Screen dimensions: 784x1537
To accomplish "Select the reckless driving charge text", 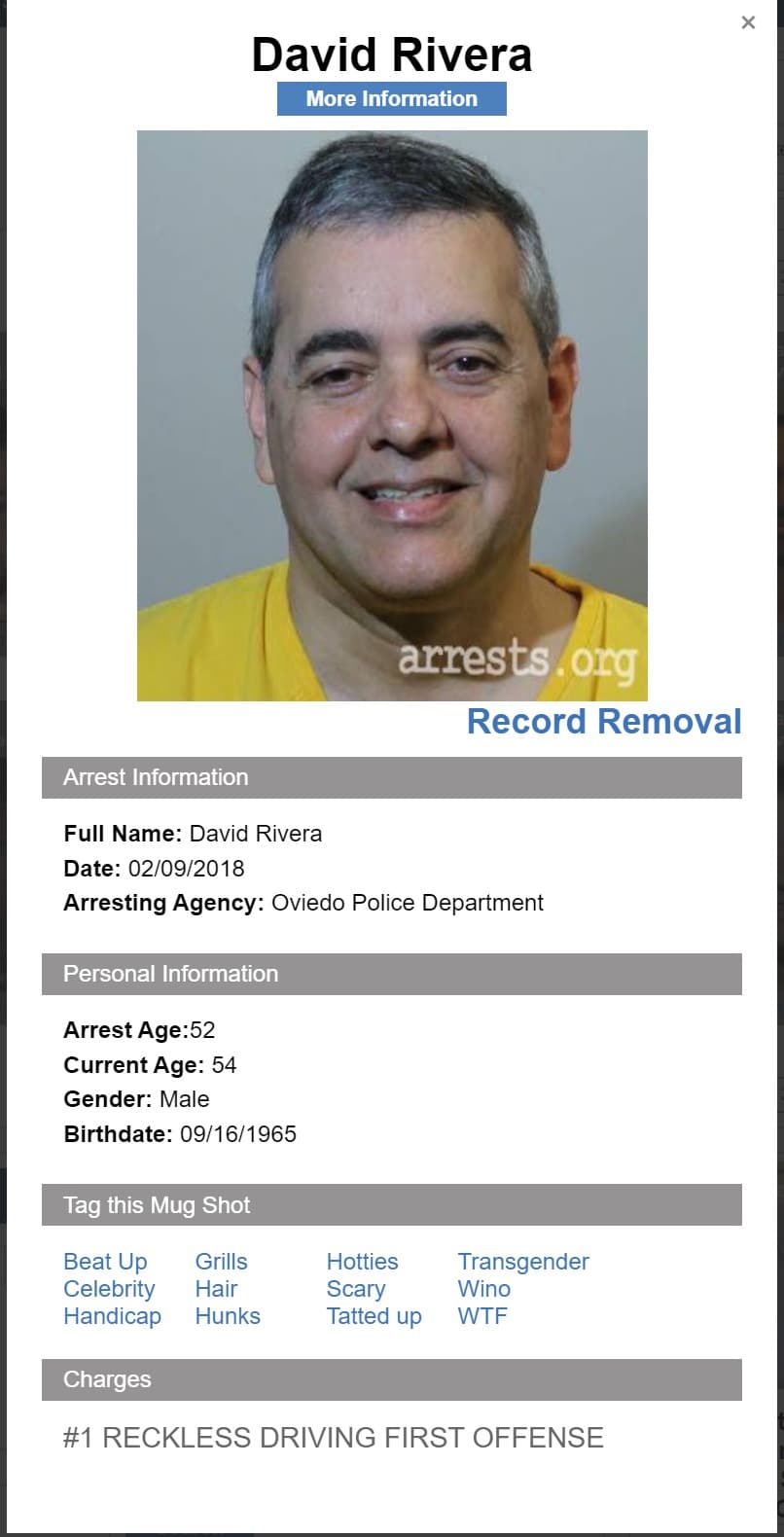I will (x=334, y=1437).
